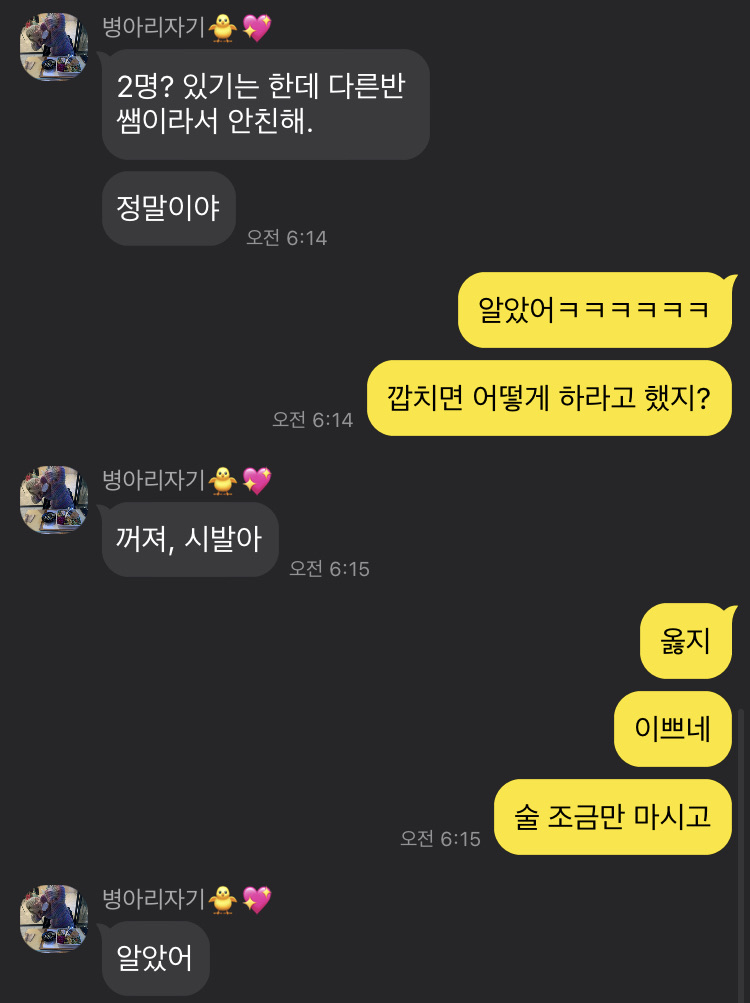View the profile photo beside the last '알았어' message
750x1003 pixels.
click(54, 917)
